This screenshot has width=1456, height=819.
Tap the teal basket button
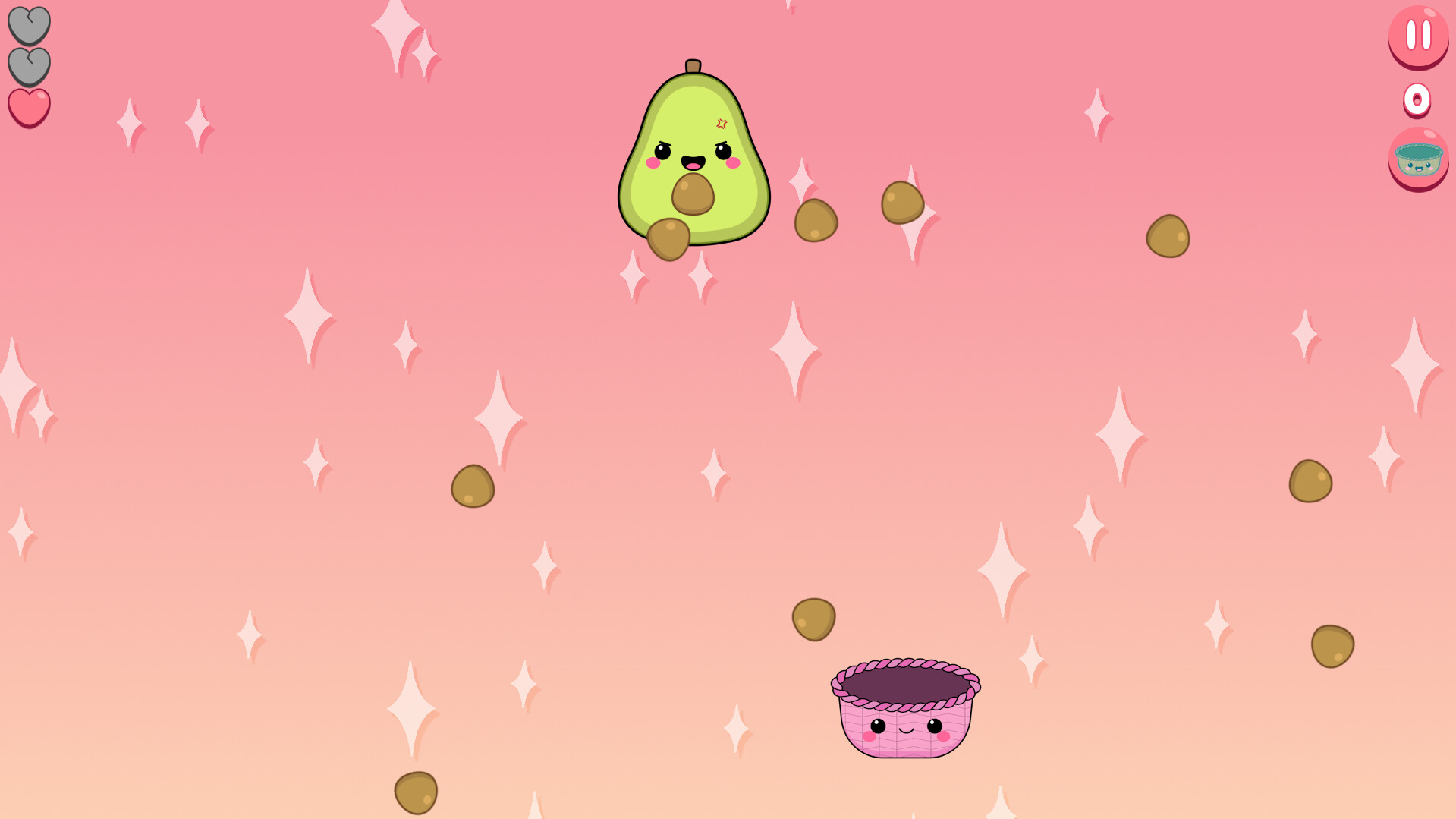1417,159
